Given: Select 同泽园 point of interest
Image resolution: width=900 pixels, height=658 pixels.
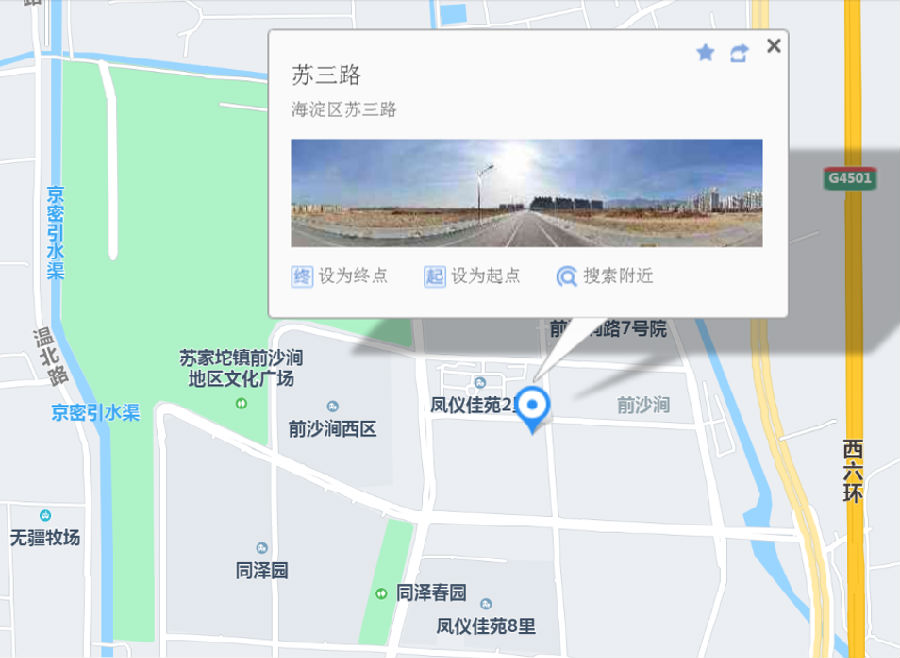Looking at the screenshot, I should tap(262, 570).
